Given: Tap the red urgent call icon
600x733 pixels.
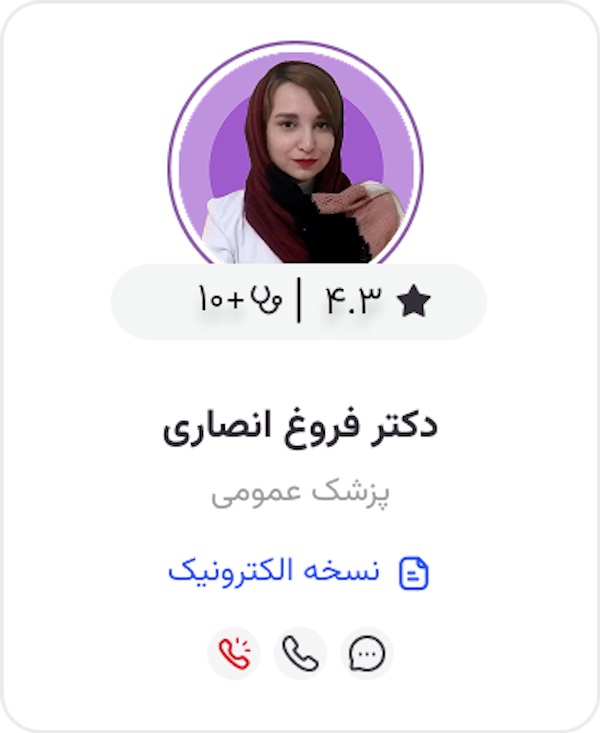Looking at the screenshot, I should (233, 654).
